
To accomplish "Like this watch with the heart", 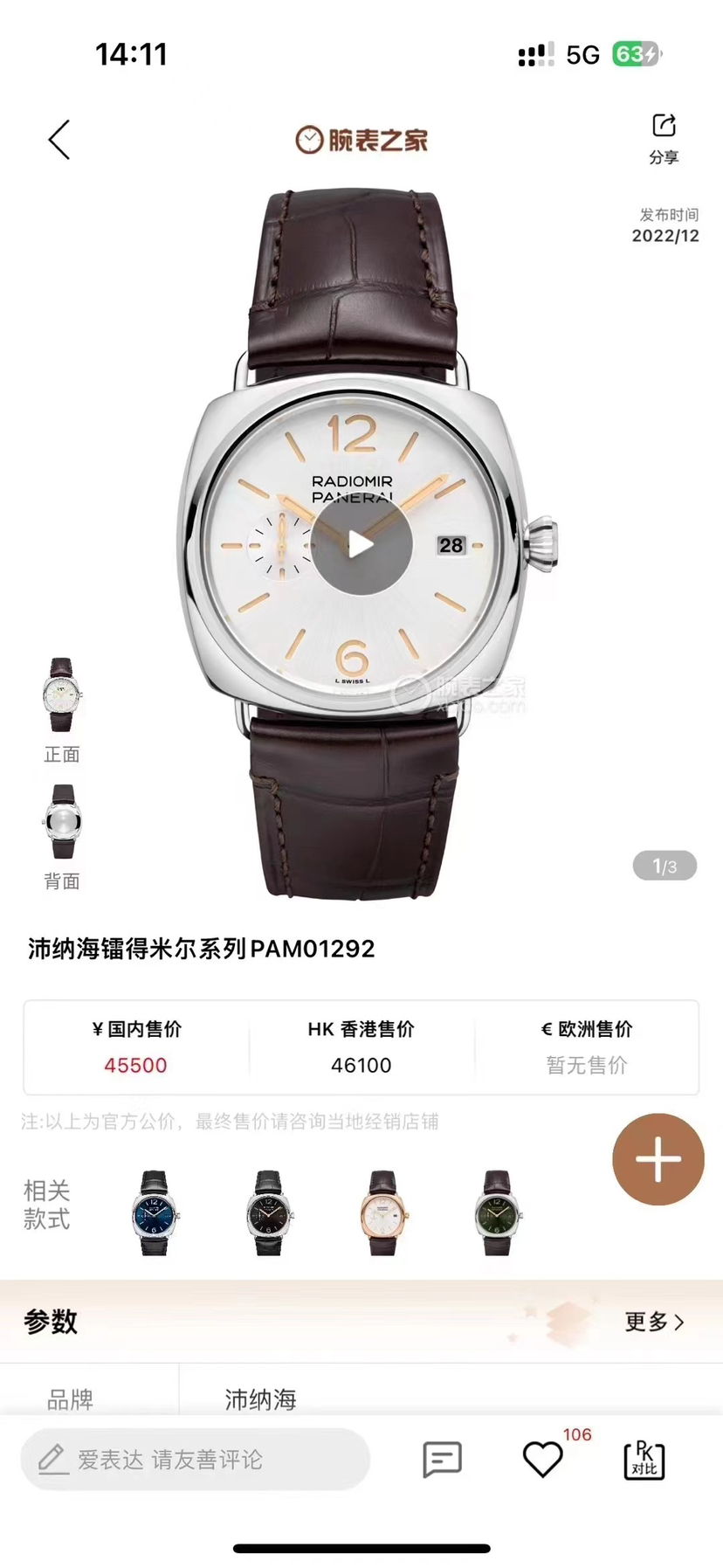I will [542, 1460].
